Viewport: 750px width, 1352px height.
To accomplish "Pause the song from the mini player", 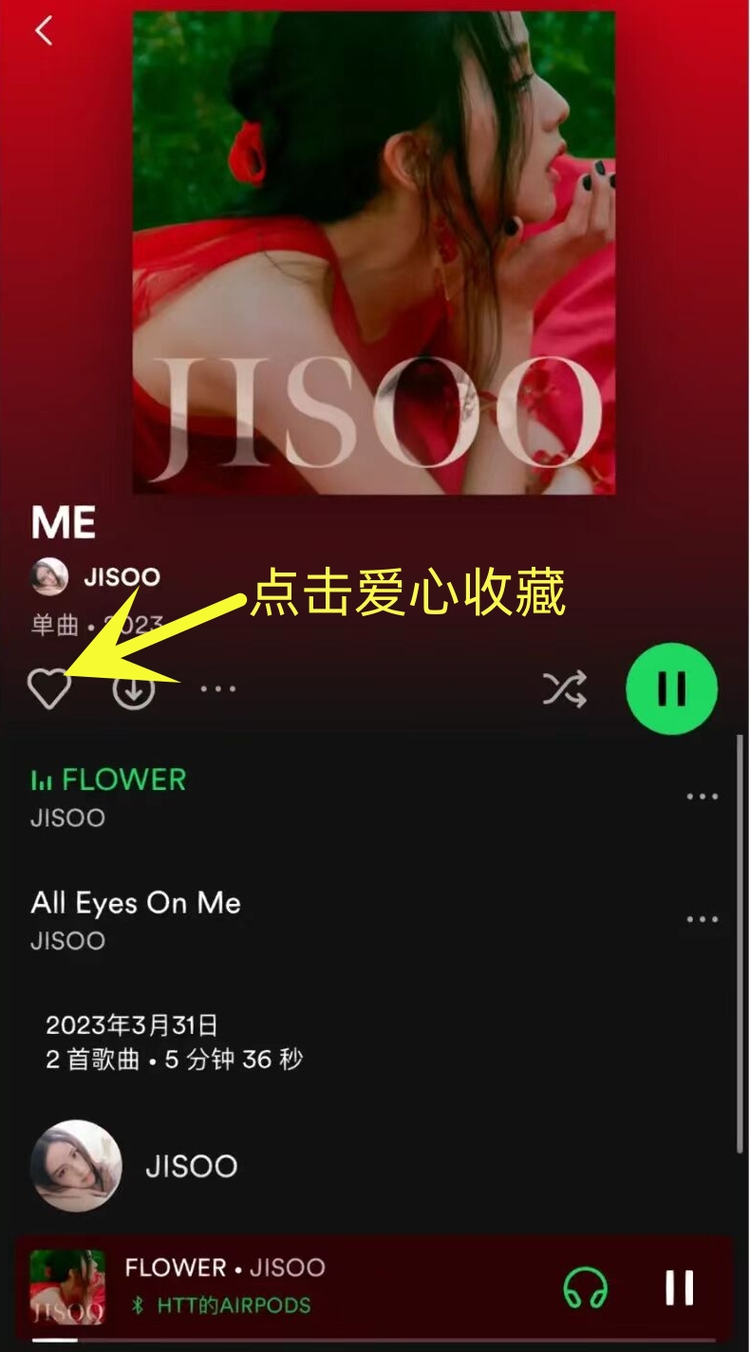I will [679, 1290].
